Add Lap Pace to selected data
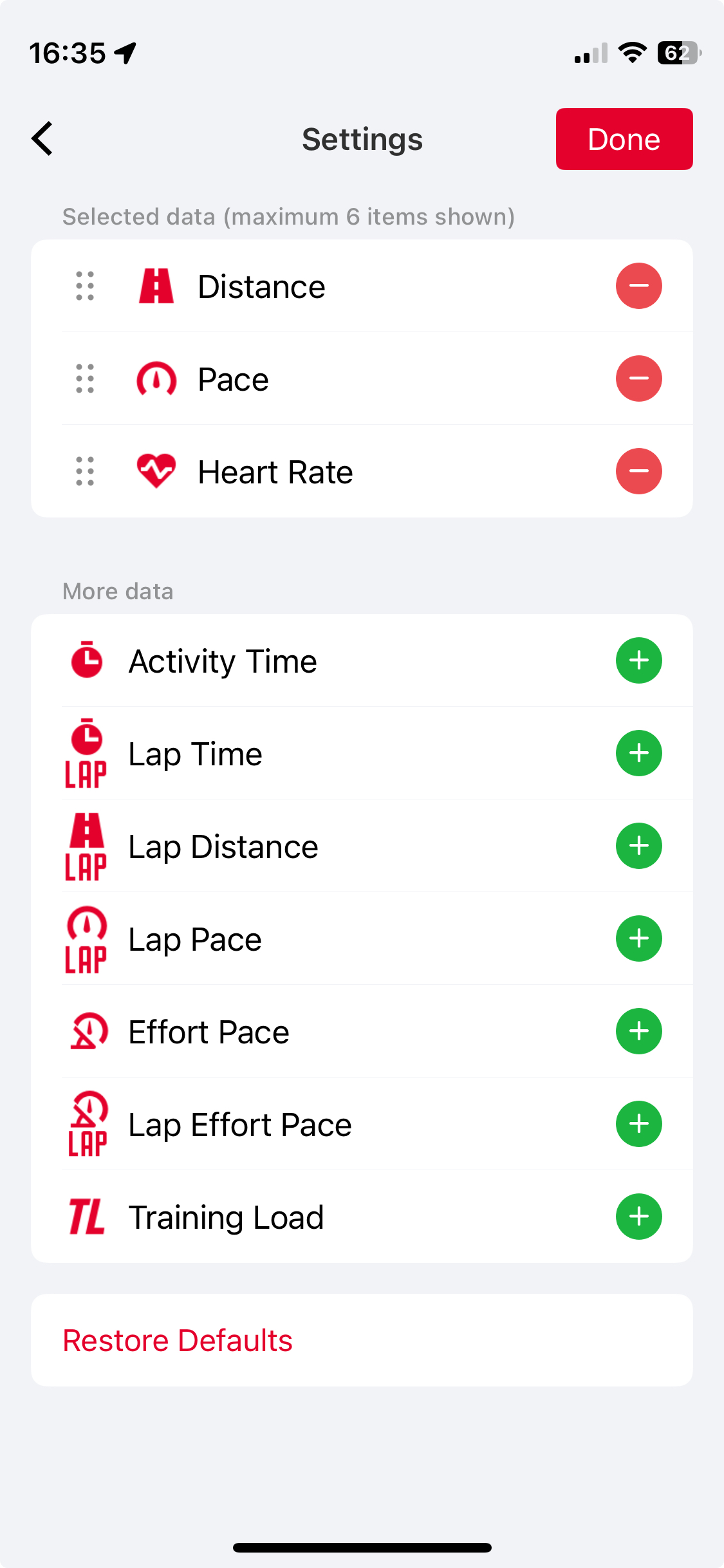 pos(638,938)
